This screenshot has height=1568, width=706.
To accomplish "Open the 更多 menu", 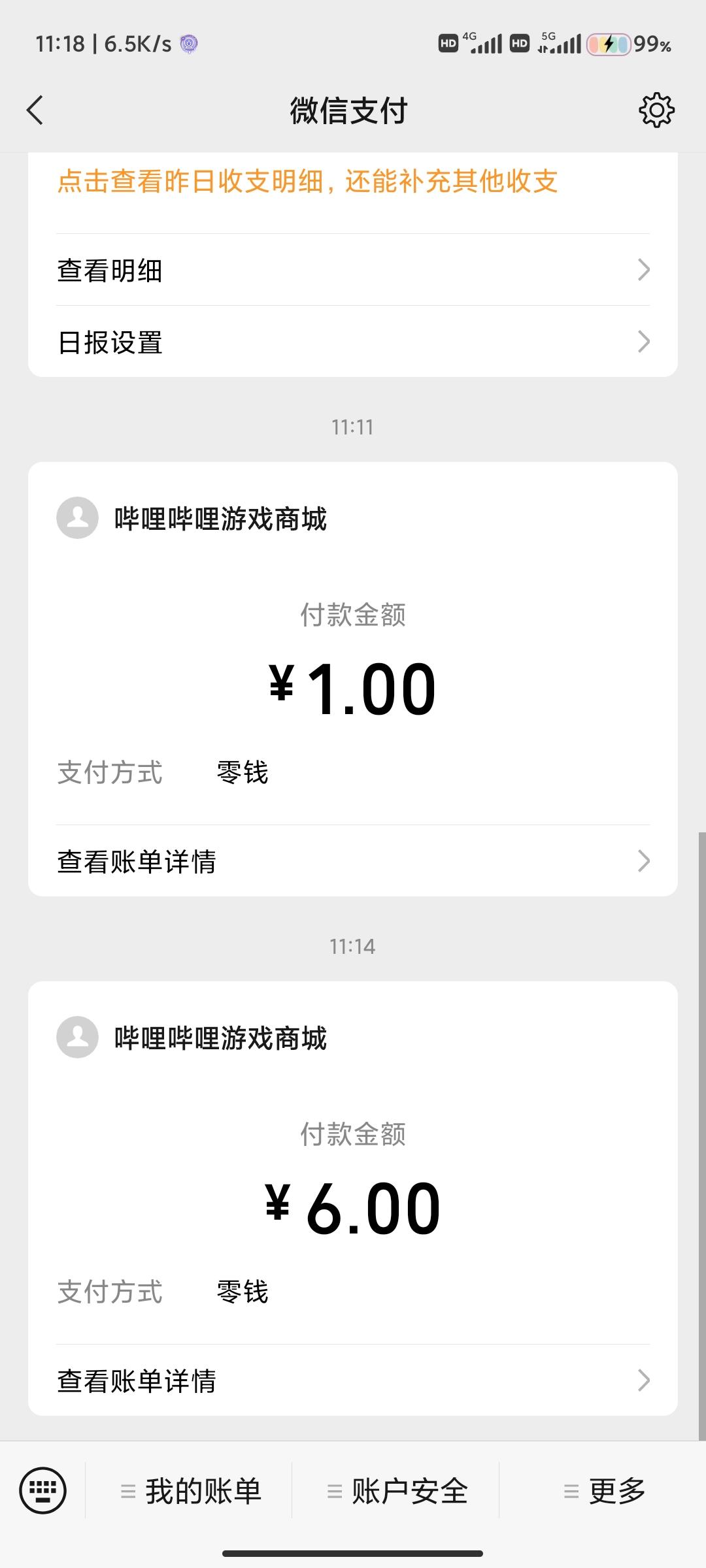I will pos(604,1491).
